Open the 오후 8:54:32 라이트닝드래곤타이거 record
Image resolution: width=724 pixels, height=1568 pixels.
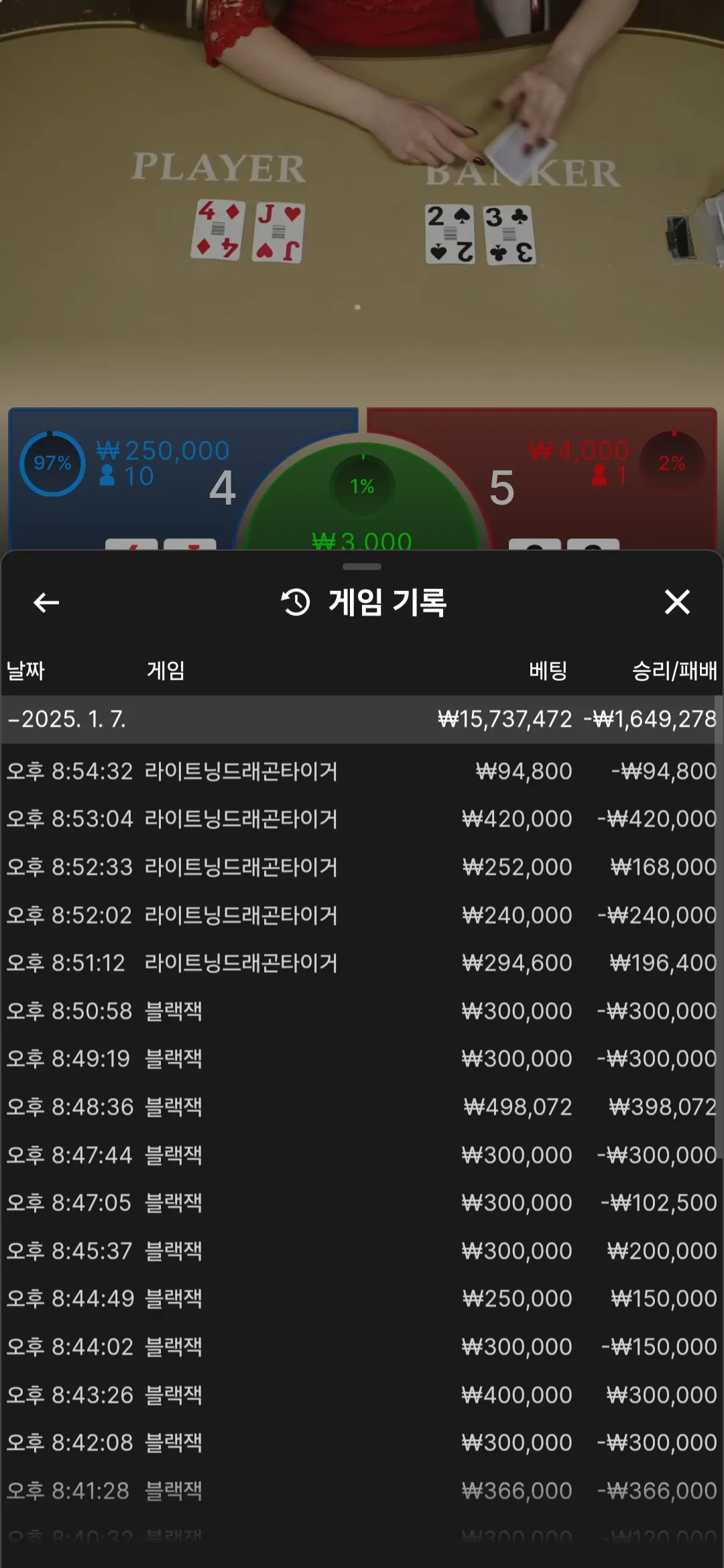[361, 771]
